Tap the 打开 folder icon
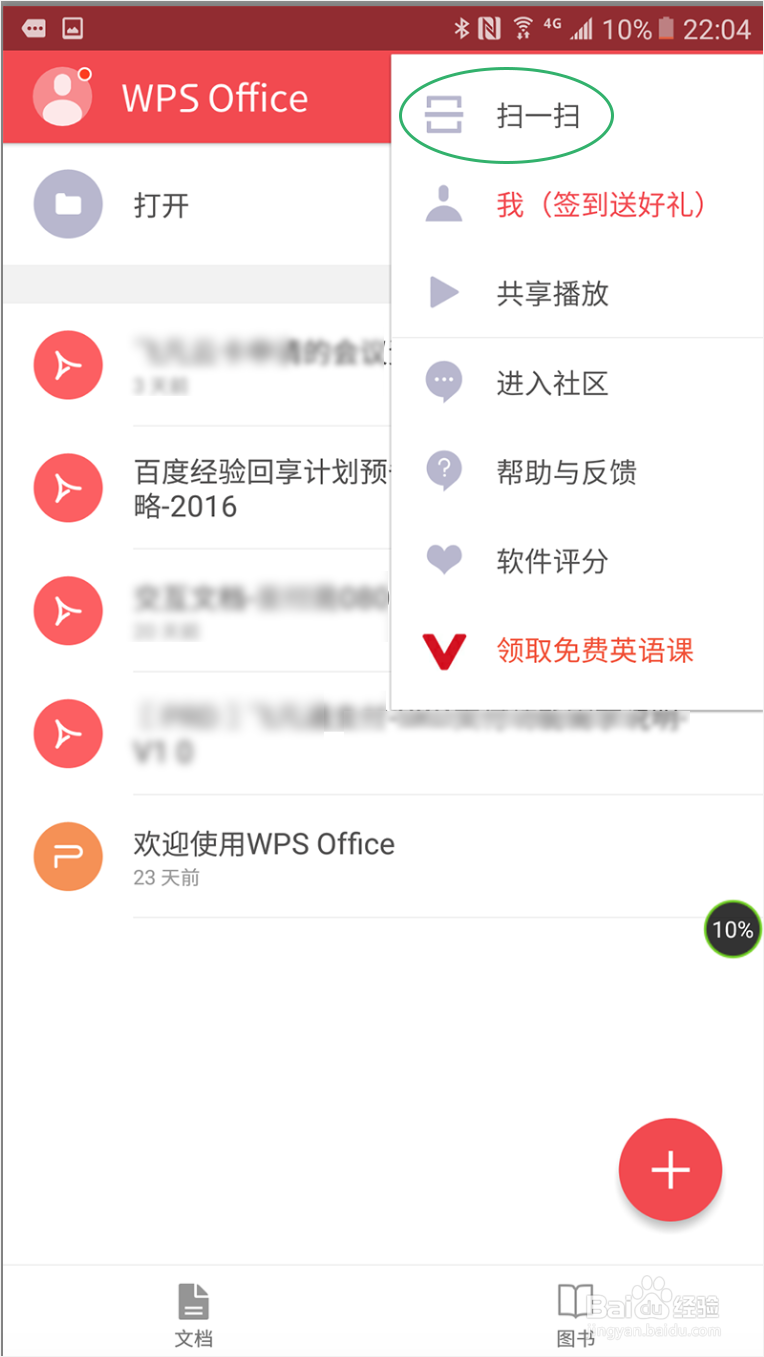The height and width of the screenshot is (1357, 764). coord(66,204)
